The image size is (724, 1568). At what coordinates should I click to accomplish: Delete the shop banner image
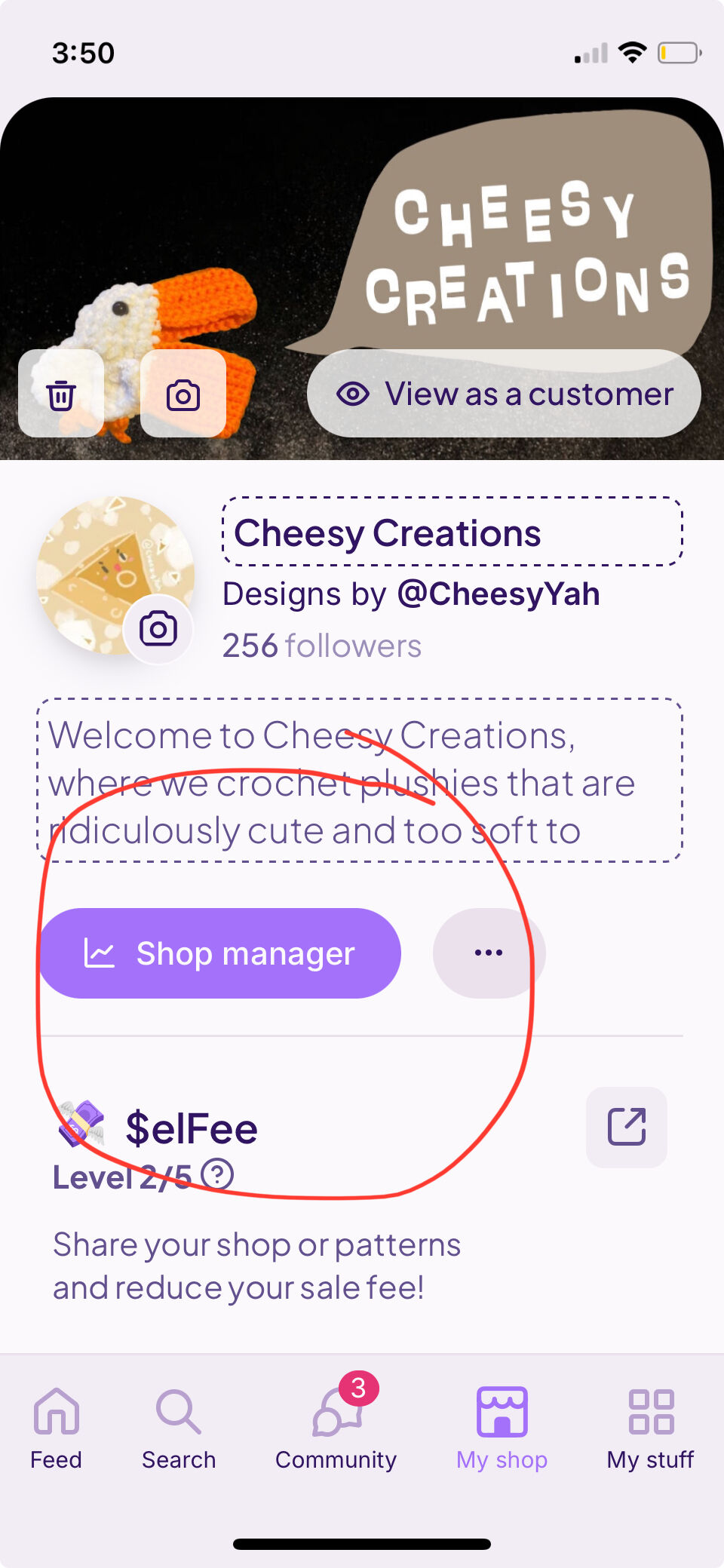point(61,394)
